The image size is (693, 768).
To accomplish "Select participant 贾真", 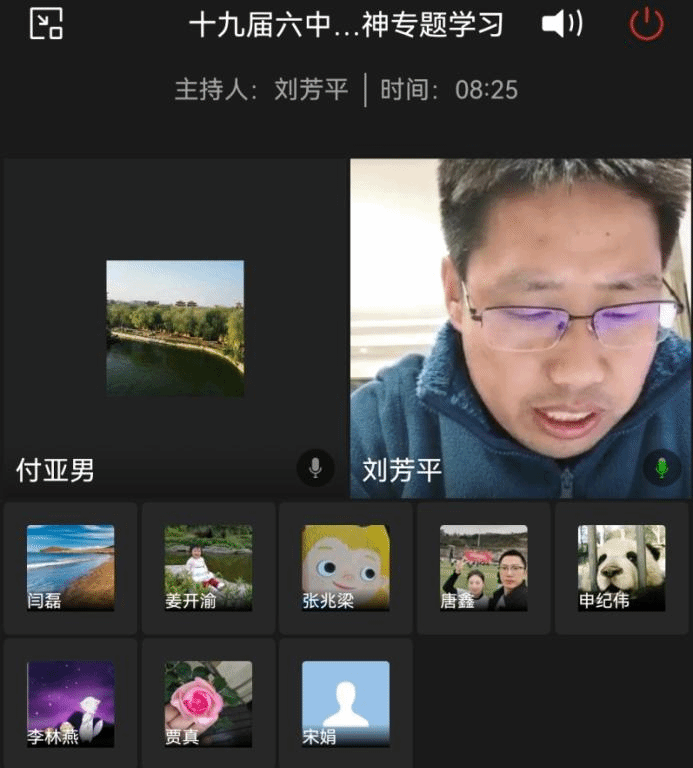I will 208,704.
